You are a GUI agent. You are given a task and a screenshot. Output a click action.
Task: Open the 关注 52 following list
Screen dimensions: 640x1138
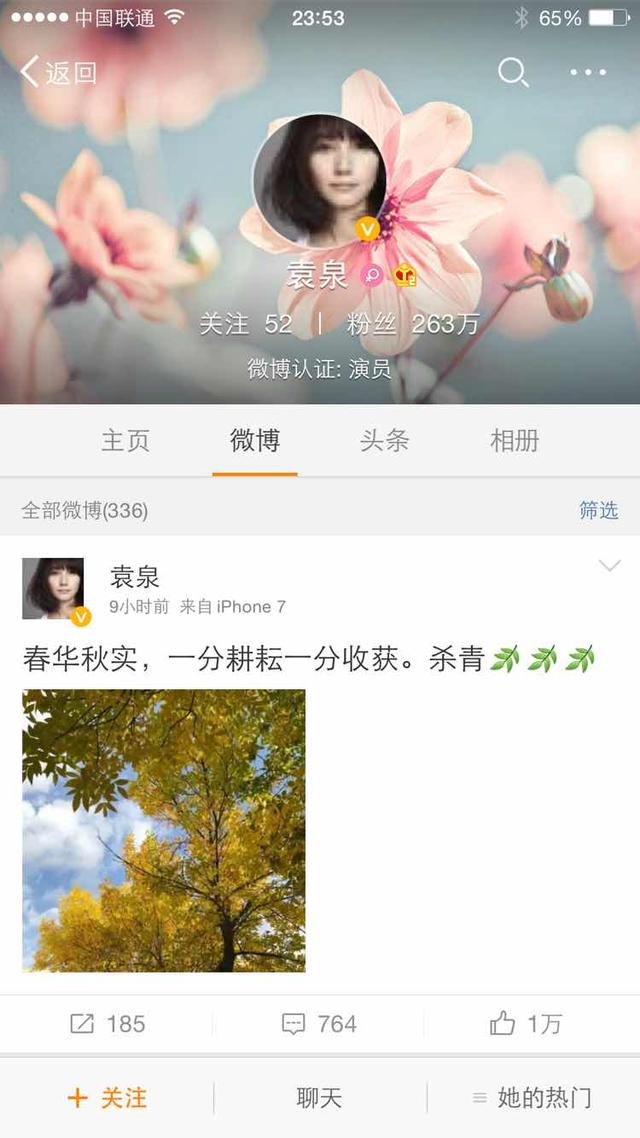click(246, 324)
